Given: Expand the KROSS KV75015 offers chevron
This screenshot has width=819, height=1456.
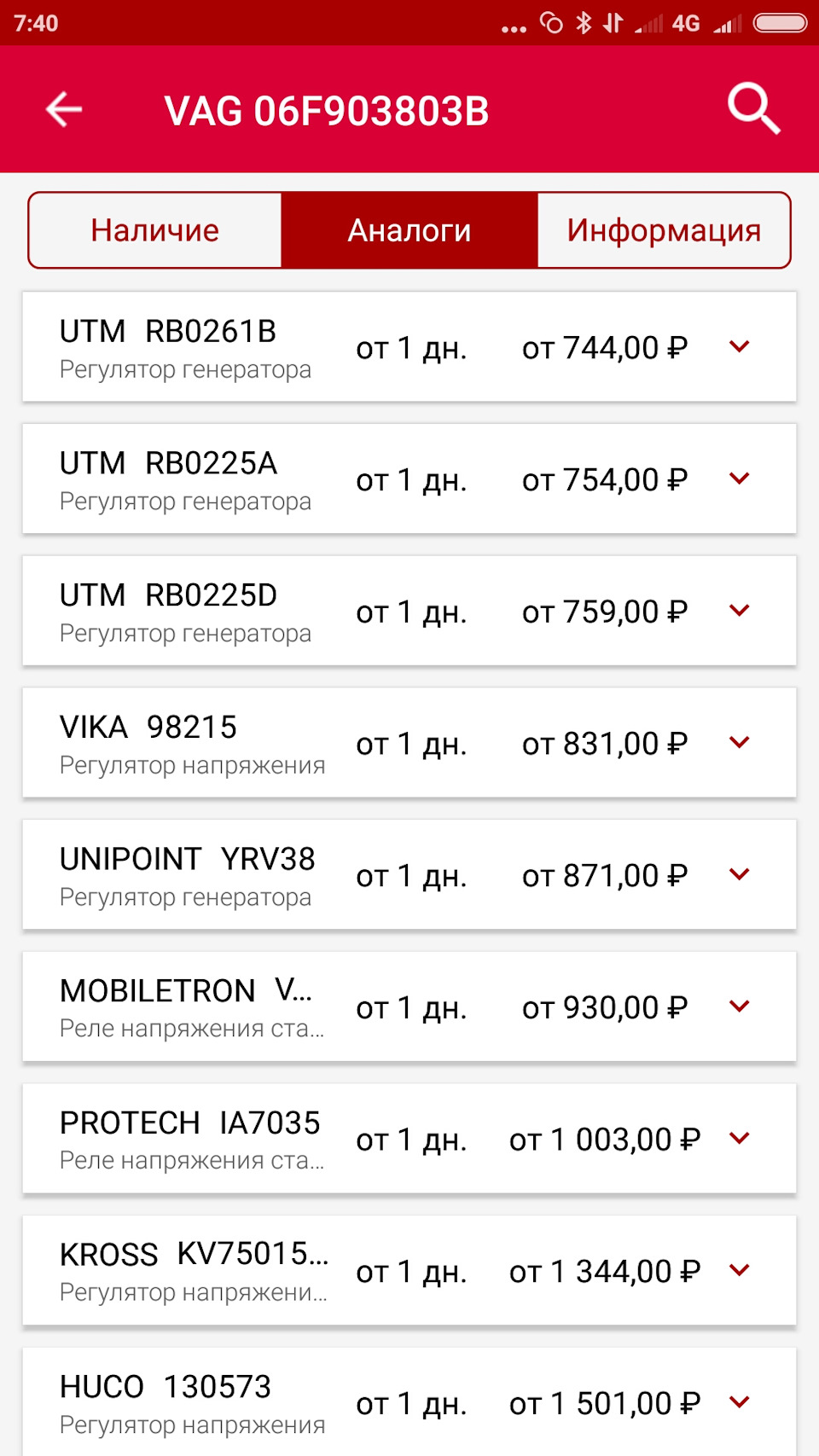Looking at the screenshot, I should (x=740, y=1270).
